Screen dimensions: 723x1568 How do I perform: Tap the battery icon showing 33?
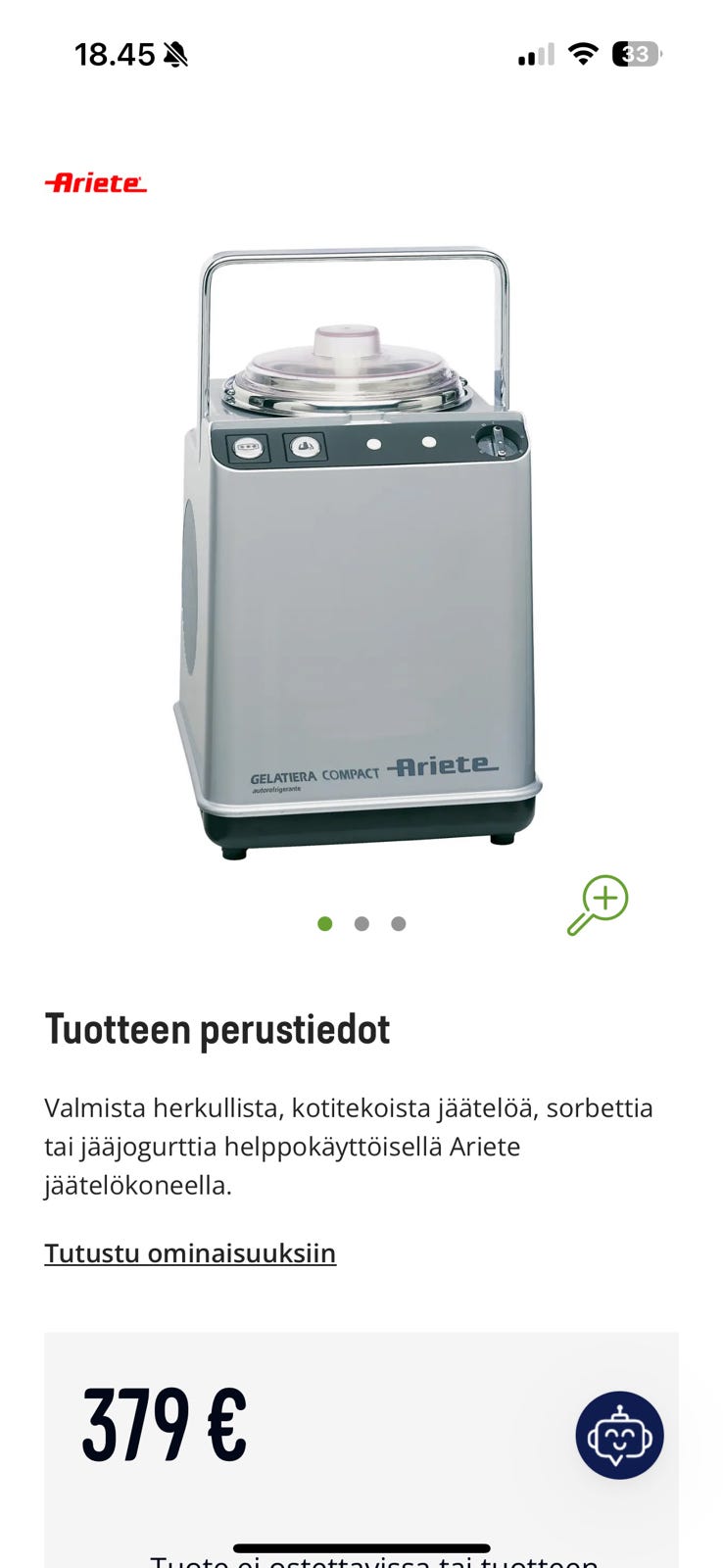(x=632, y=54)
